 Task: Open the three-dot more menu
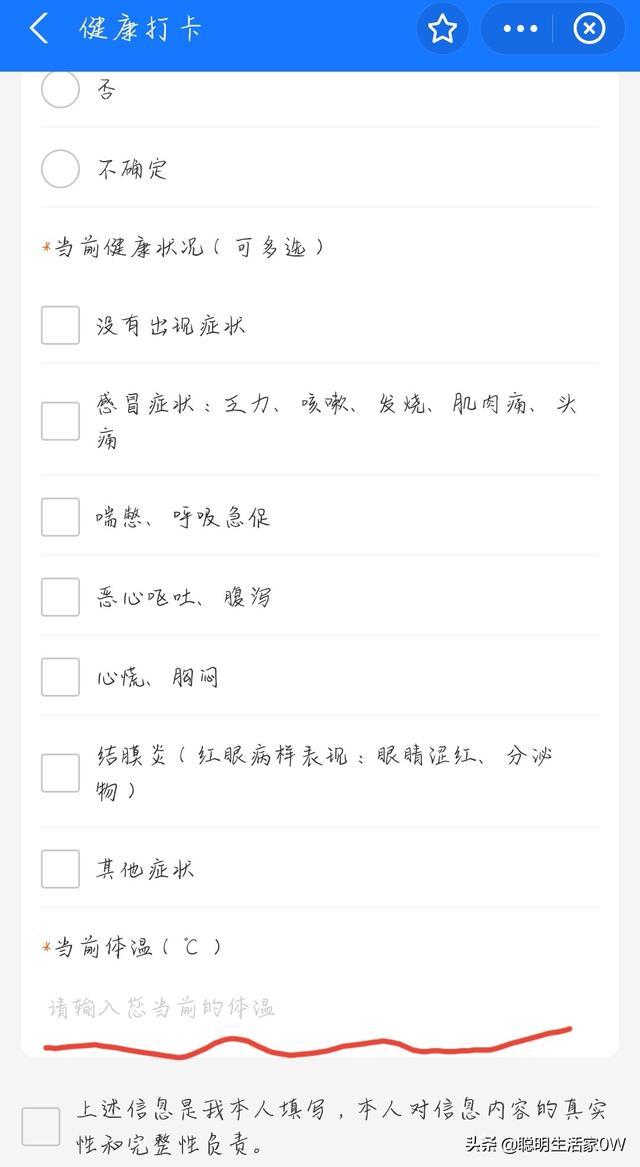coord(520,28)
